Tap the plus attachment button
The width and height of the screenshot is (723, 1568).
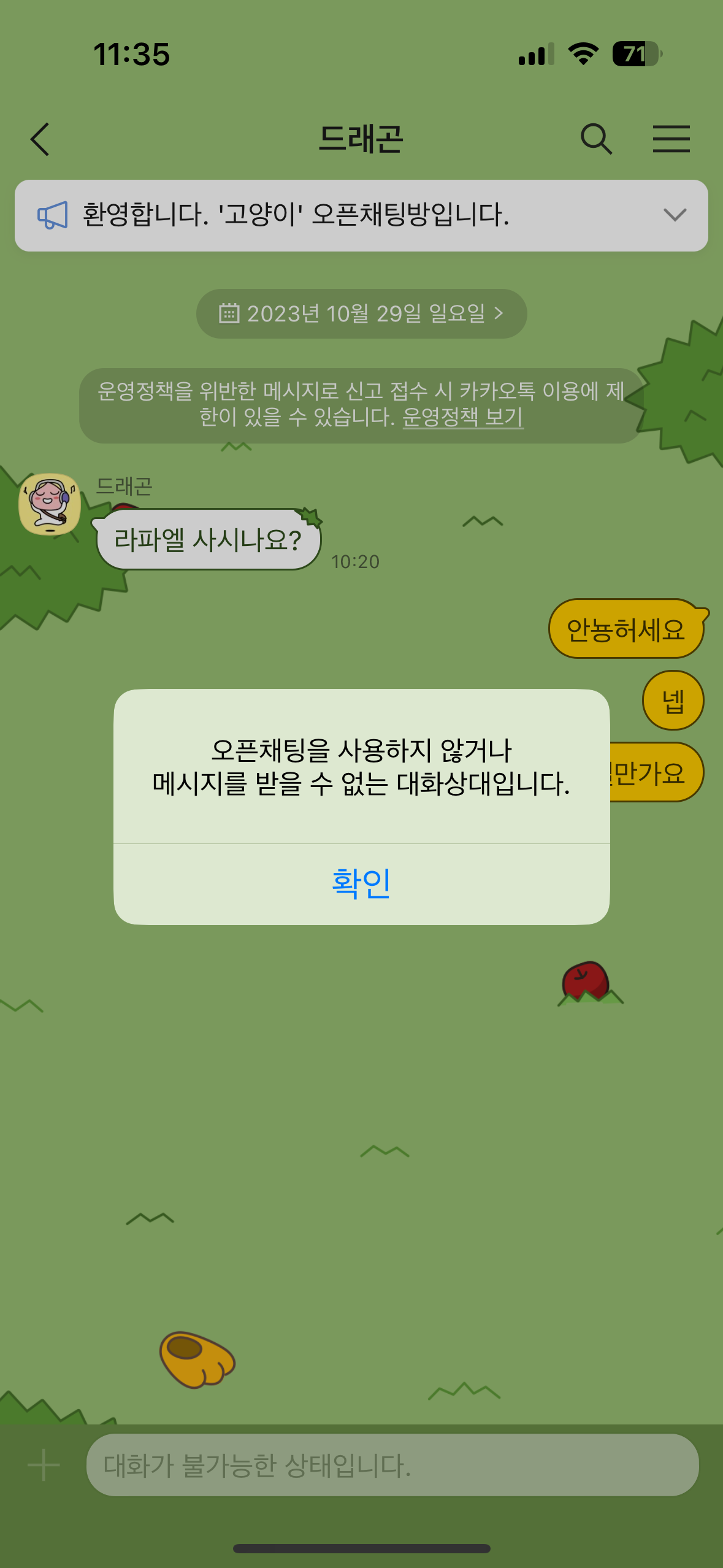tap(44, 1465)
